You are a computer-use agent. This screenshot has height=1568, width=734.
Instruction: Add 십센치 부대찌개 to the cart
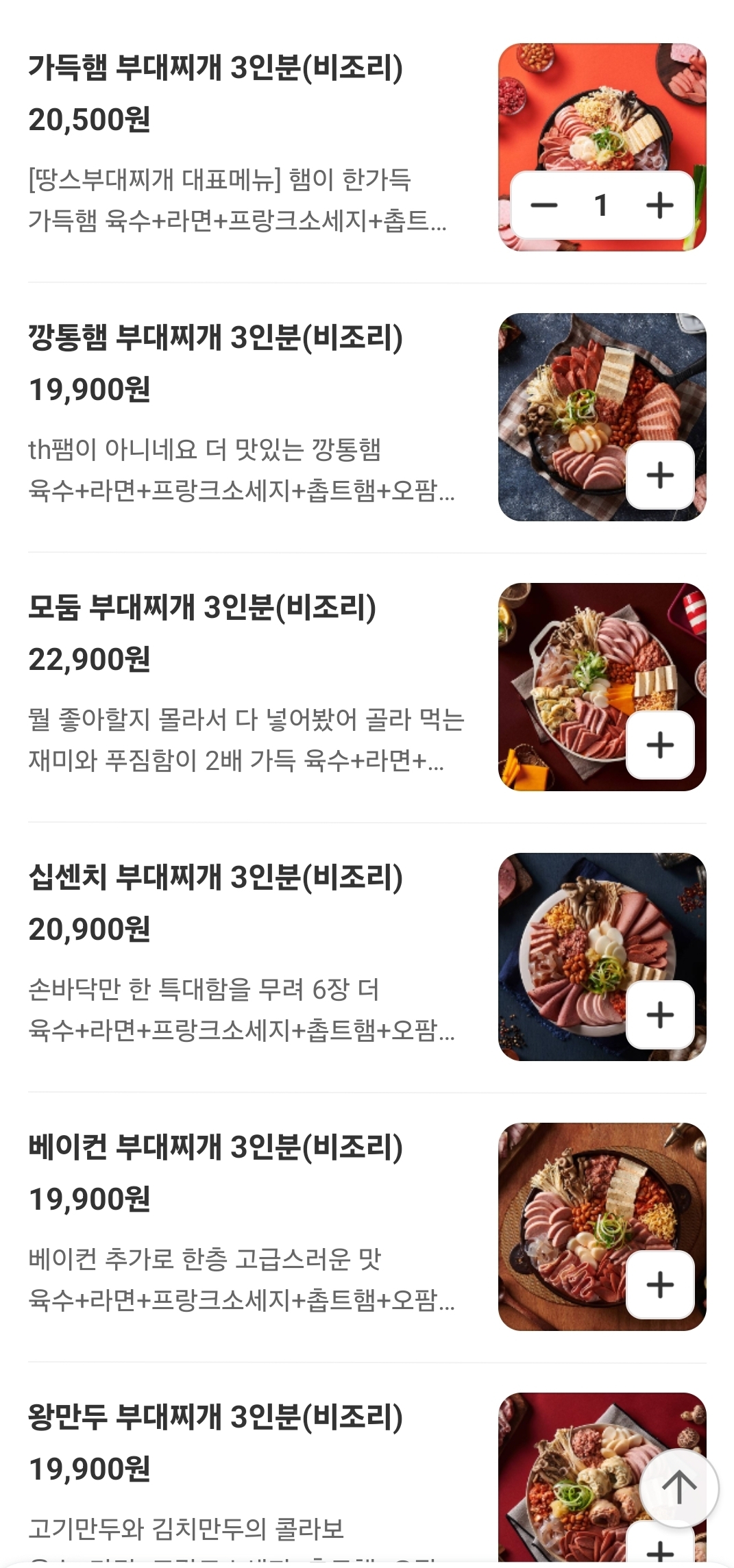point(660,1015)
